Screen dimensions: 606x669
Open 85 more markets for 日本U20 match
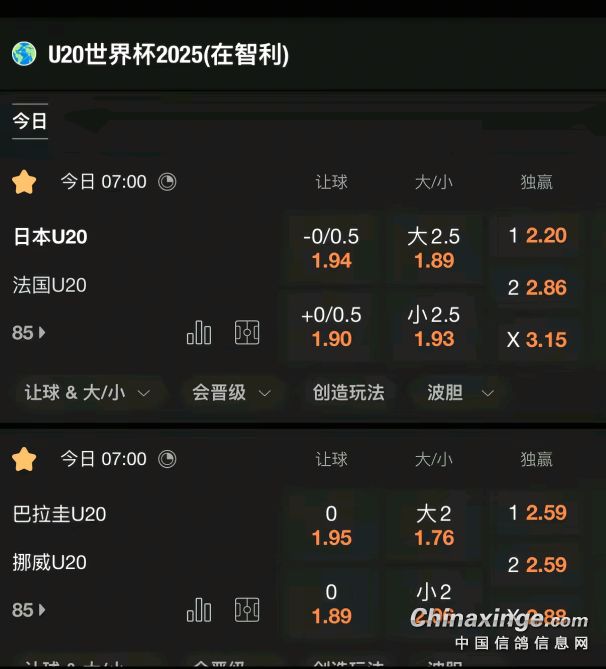tap(29, 333)
